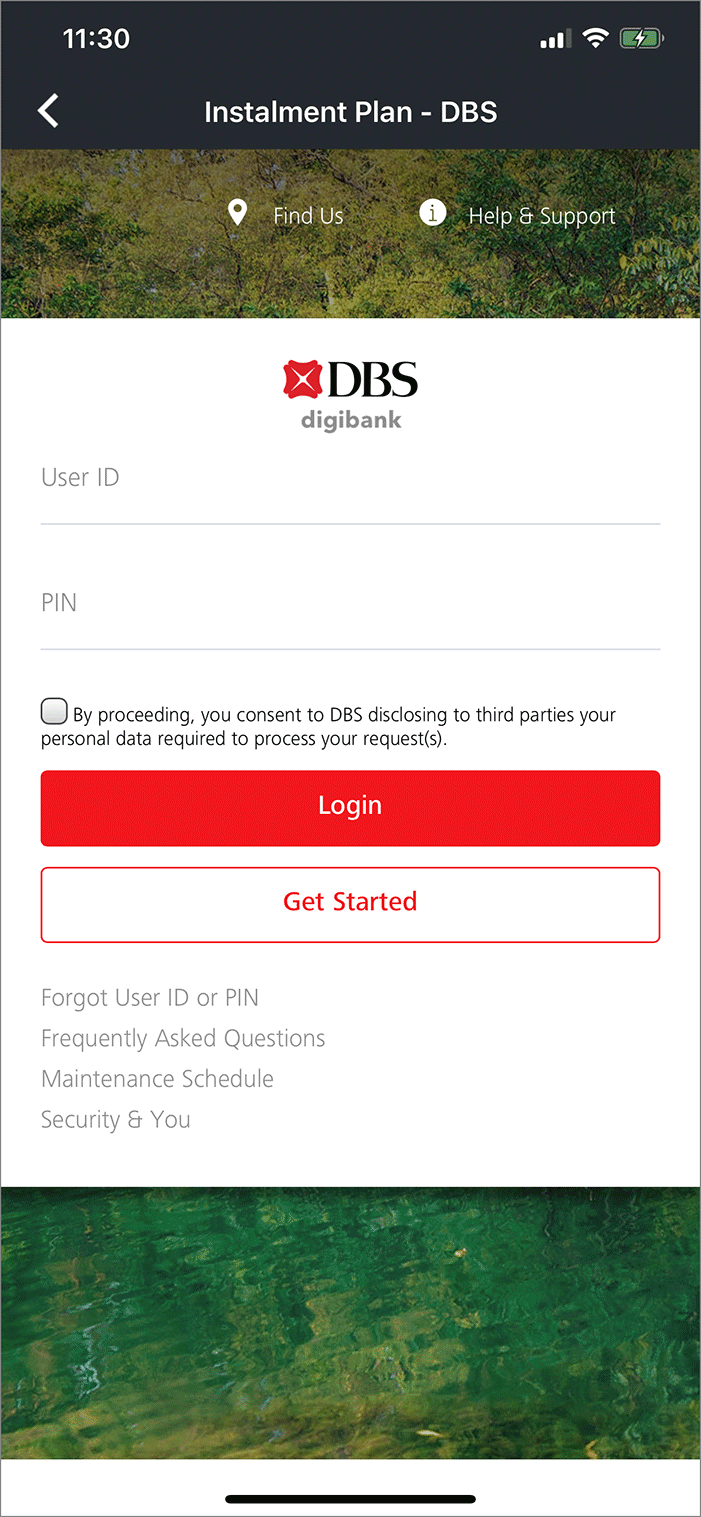Image resolution: width=701 pixels, height=1517 pixels.
Task: Go back using the top-left arrow
Action: 48,111
